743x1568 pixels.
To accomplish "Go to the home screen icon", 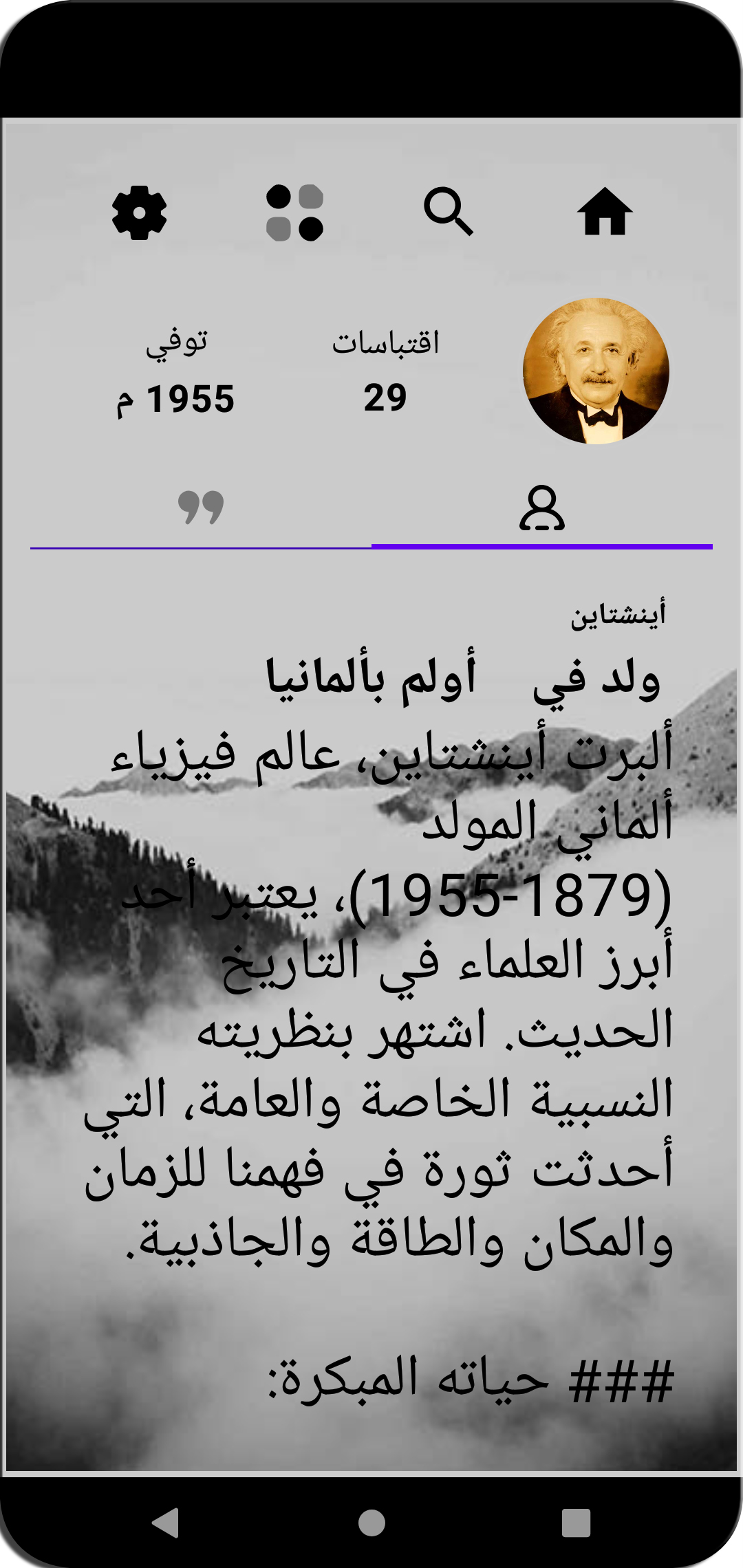I will 605,212.
